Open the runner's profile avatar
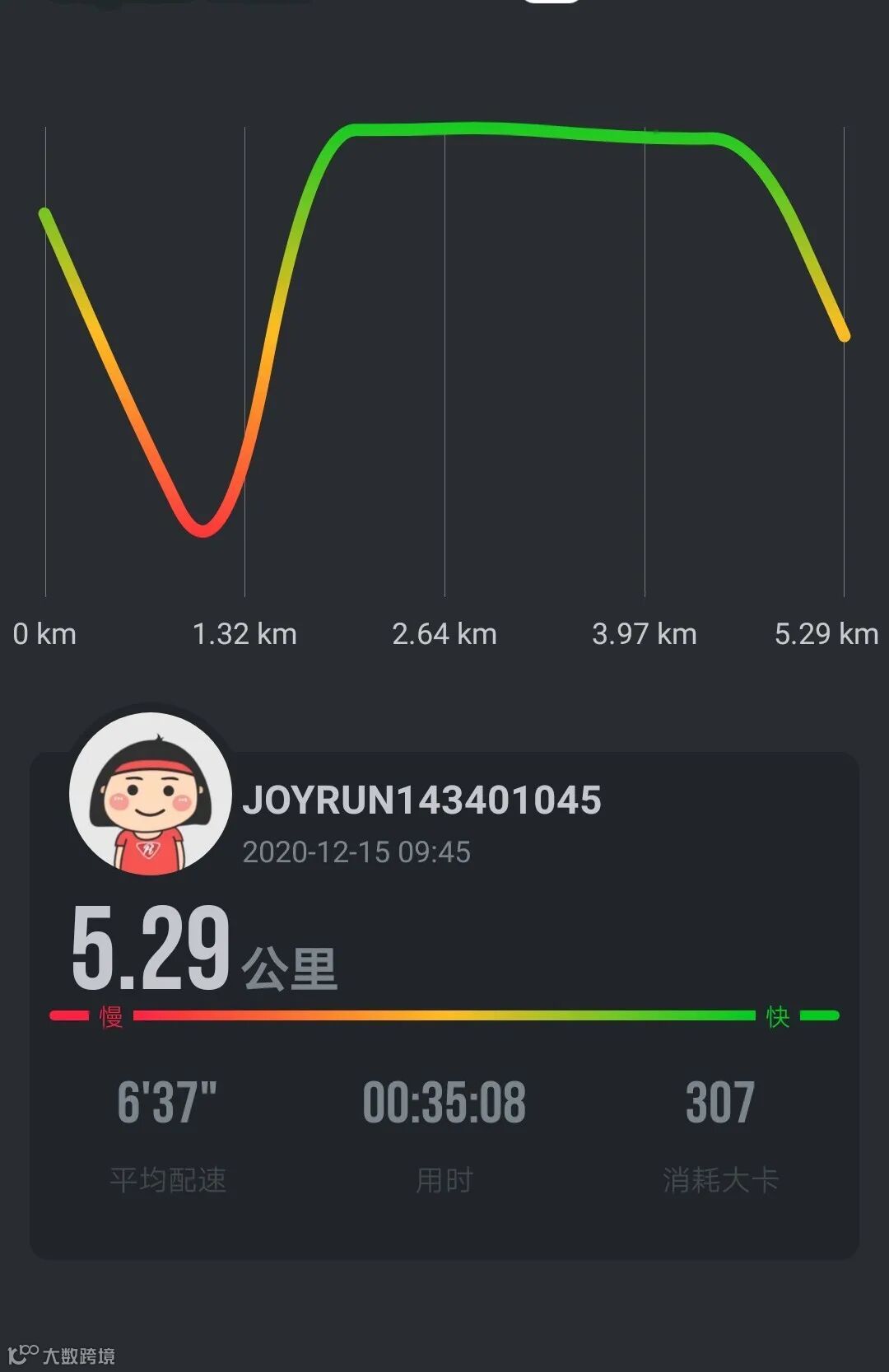The image size is (889, 1372). (x=150, y=794)
